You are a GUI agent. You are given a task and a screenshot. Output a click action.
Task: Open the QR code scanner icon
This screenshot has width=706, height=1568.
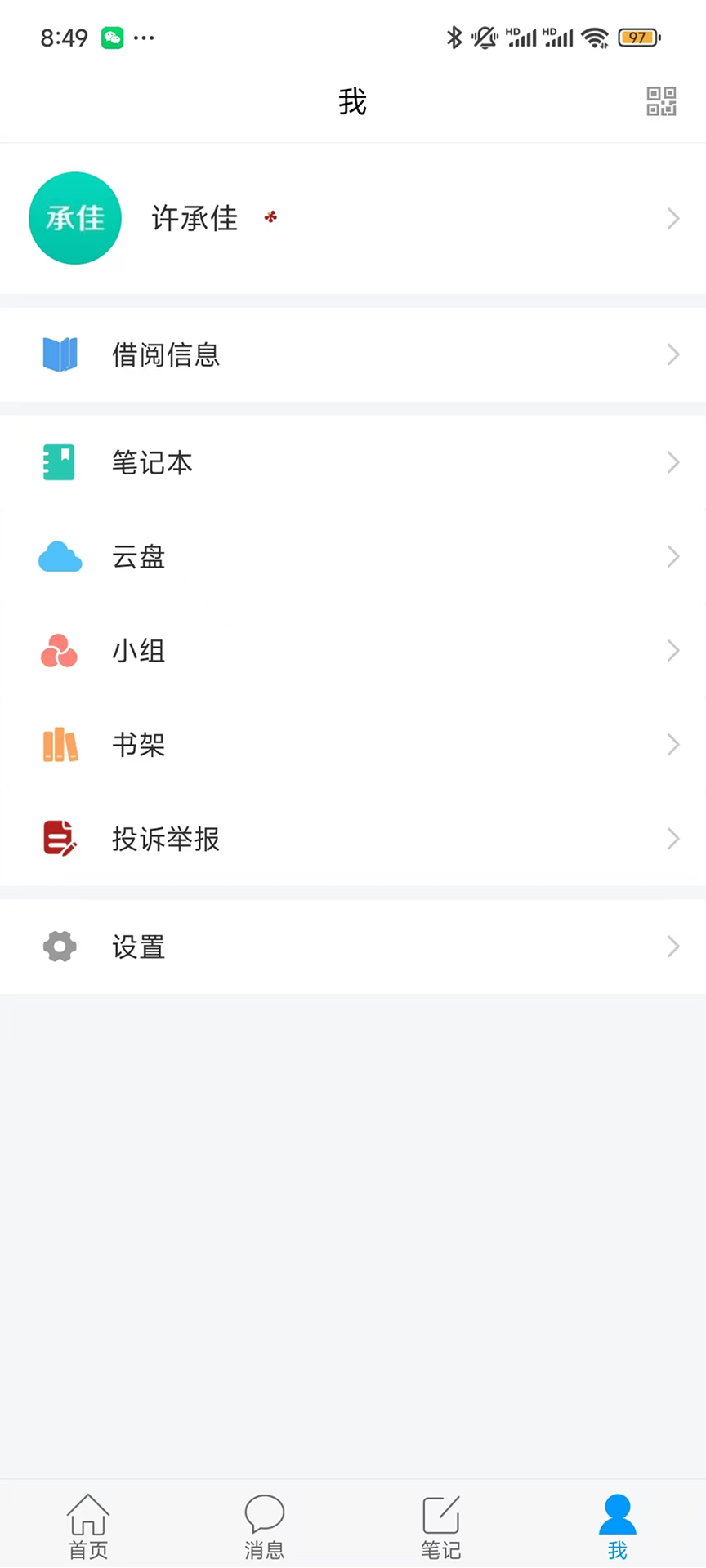(662, 101)
